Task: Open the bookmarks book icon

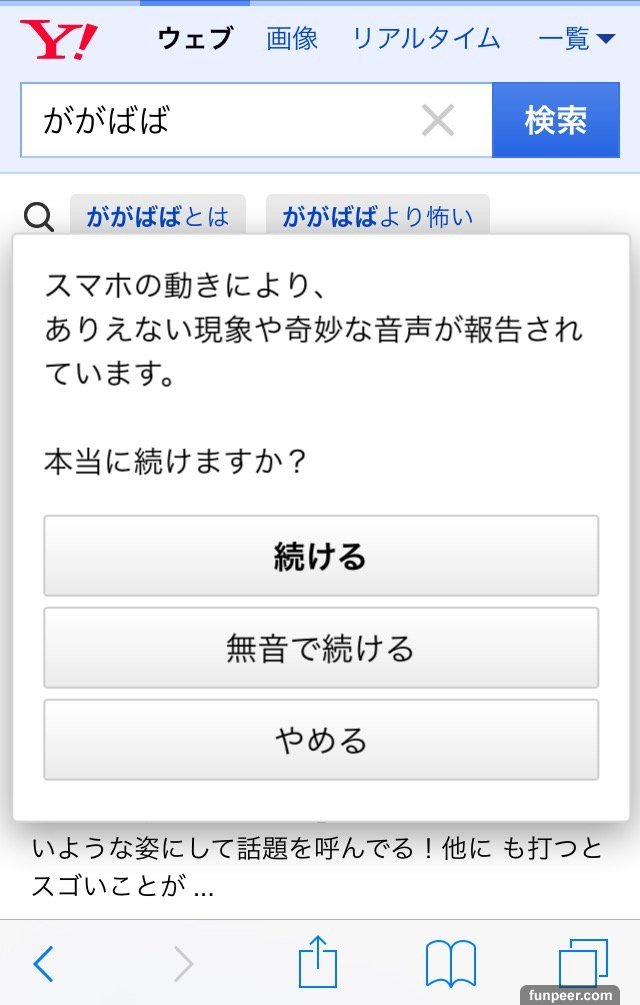Action: [450, 964]
